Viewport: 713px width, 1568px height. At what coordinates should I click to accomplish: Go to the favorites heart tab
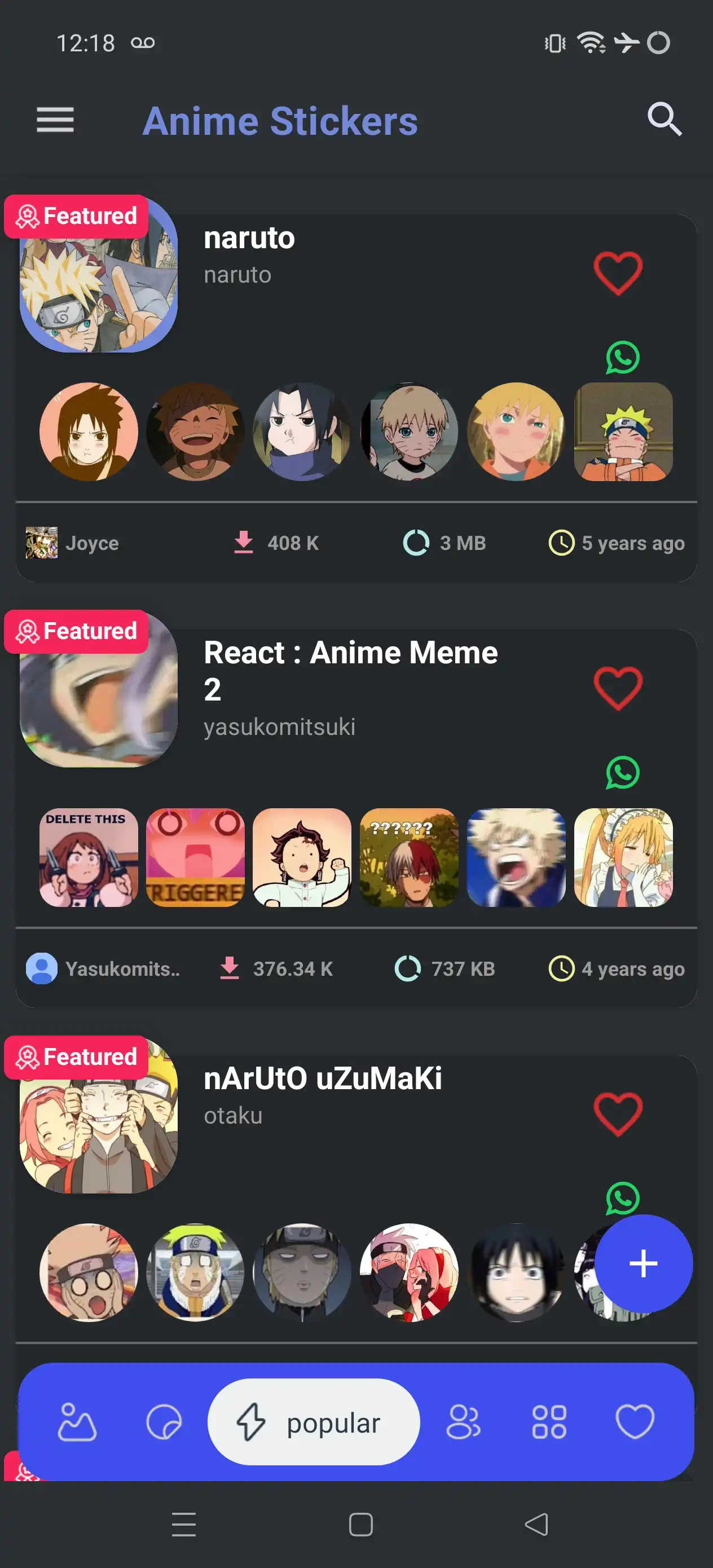point(635,1422)
